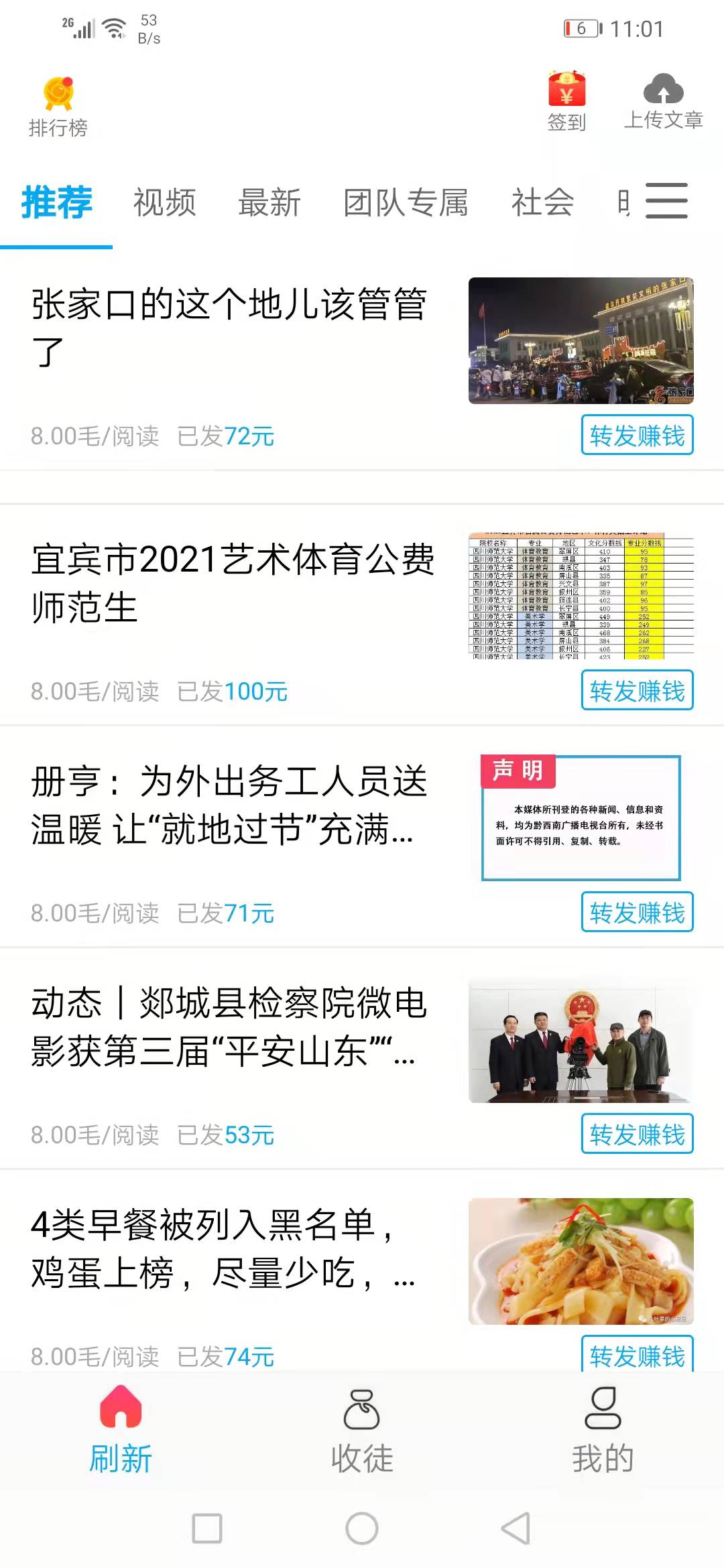Open the category list menu icon
This screenshot has height=1568, width=724.
[x=666, y=200]
